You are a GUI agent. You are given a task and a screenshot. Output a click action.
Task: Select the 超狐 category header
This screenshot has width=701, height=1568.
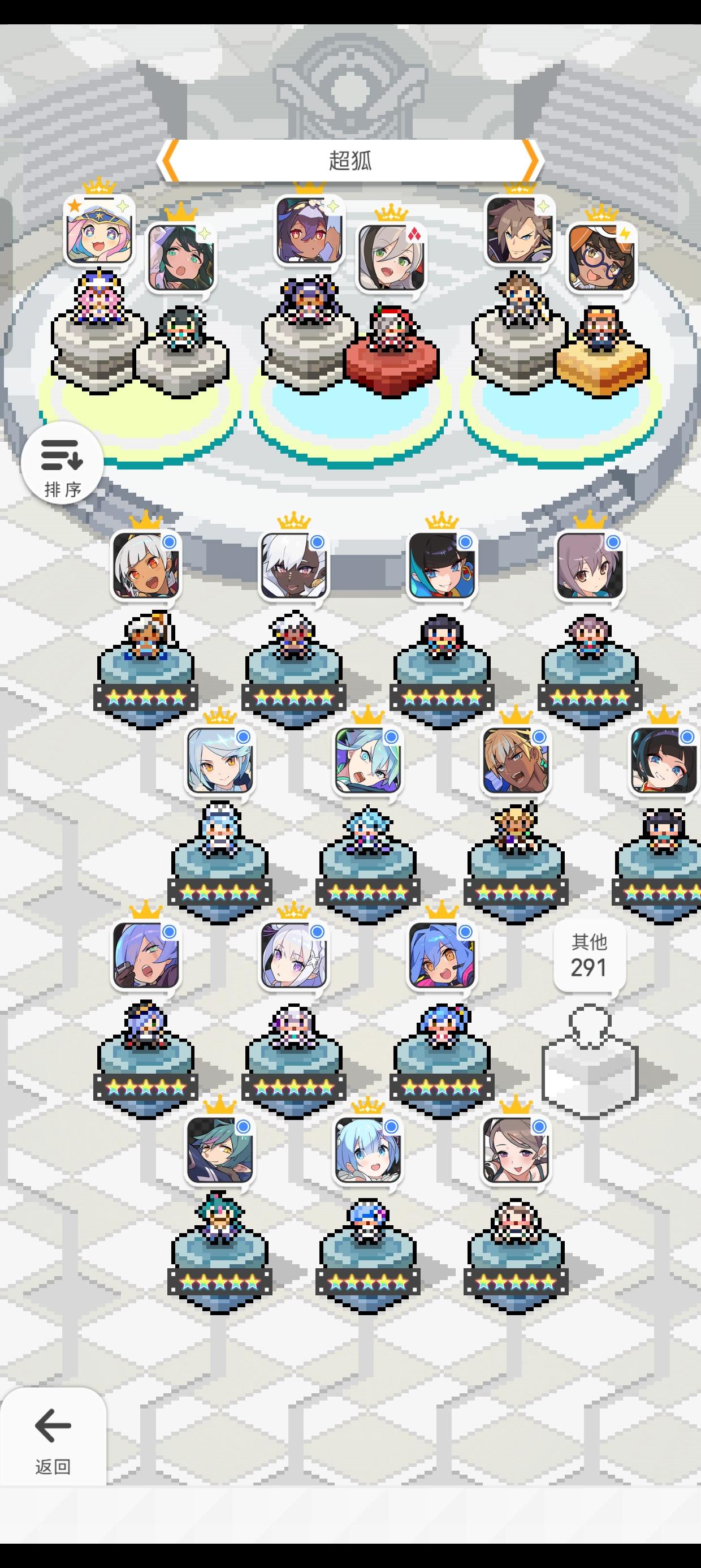point(350,160)
